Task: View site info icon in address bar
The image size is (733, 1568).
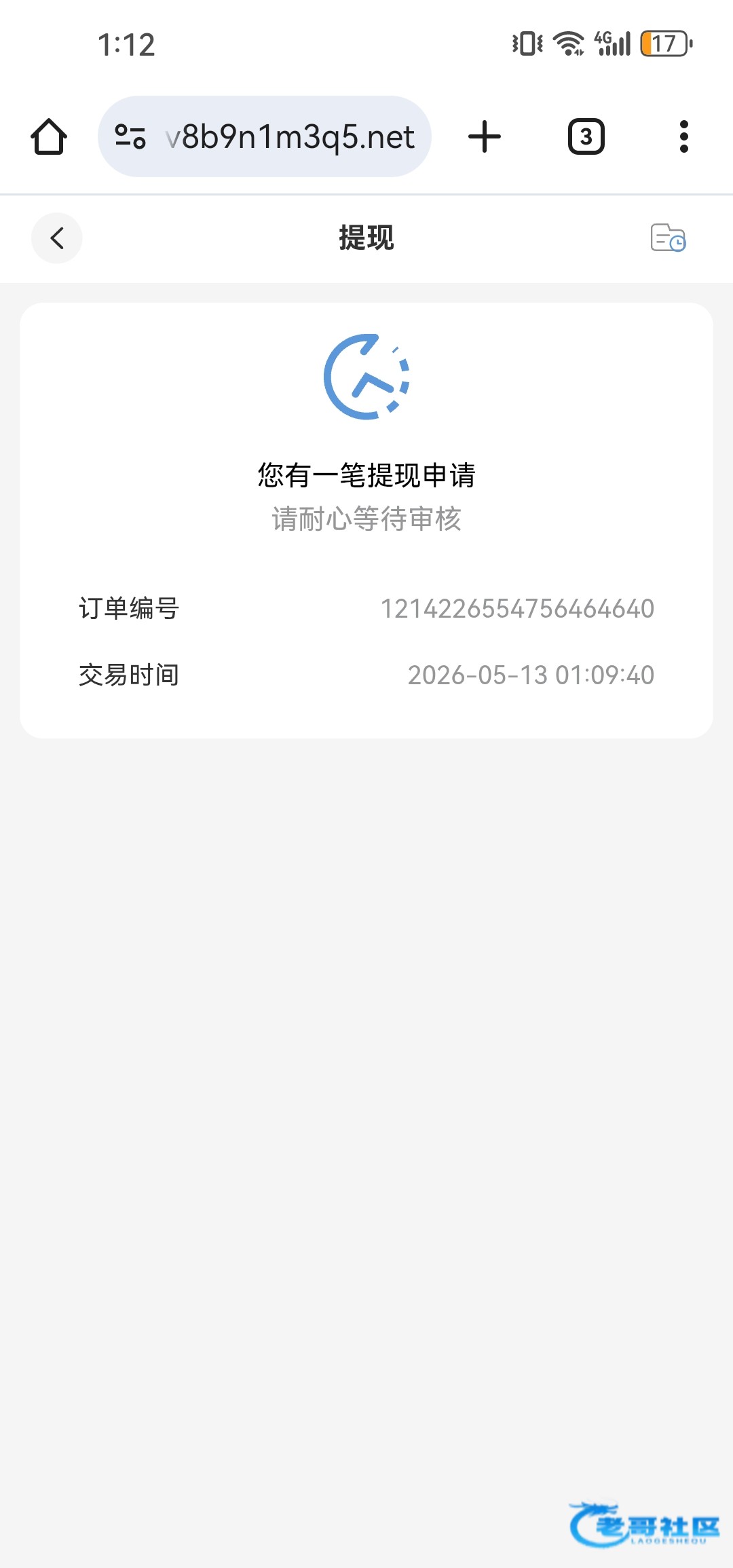Action: click(x=130, y=136)
